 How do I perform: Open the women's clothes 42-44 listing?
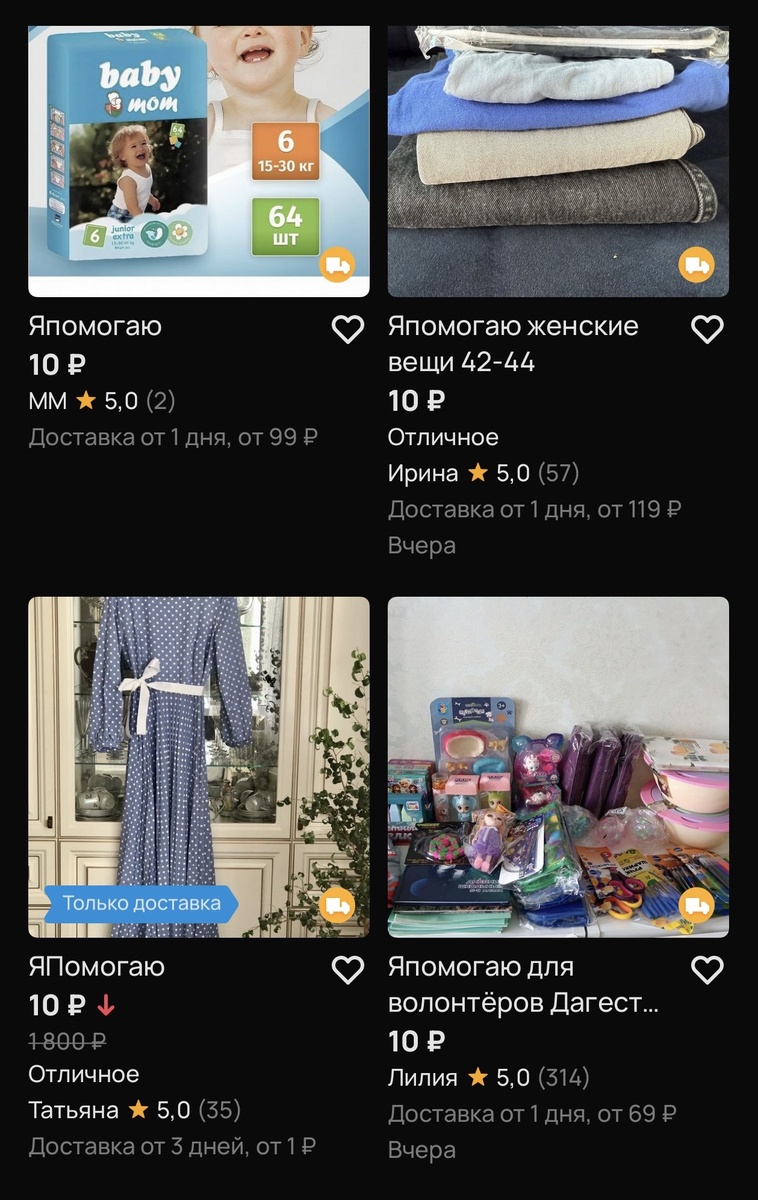pos(558,160)
